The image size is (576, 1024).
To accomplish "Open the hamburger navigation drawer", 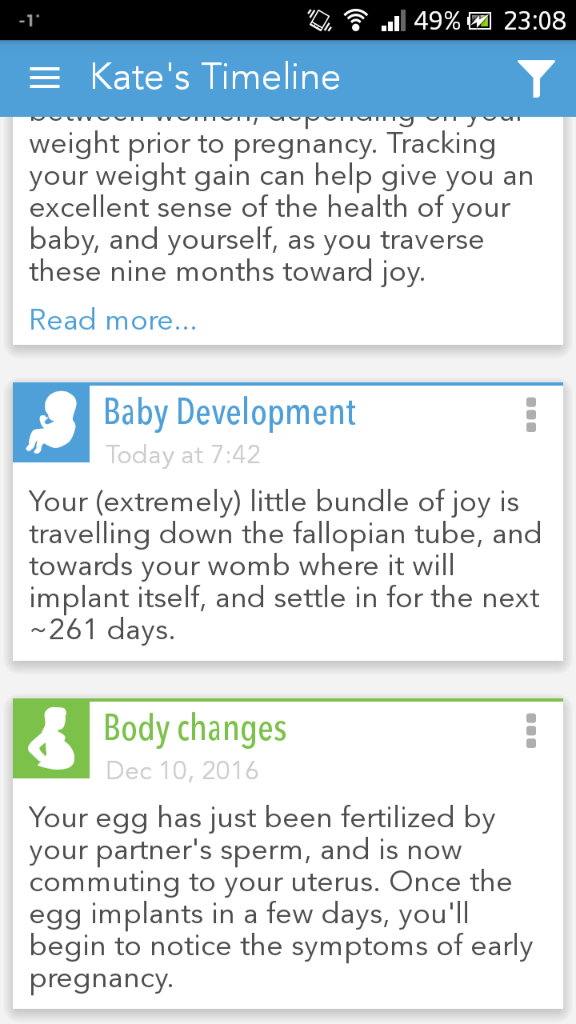I will (45, 78).
